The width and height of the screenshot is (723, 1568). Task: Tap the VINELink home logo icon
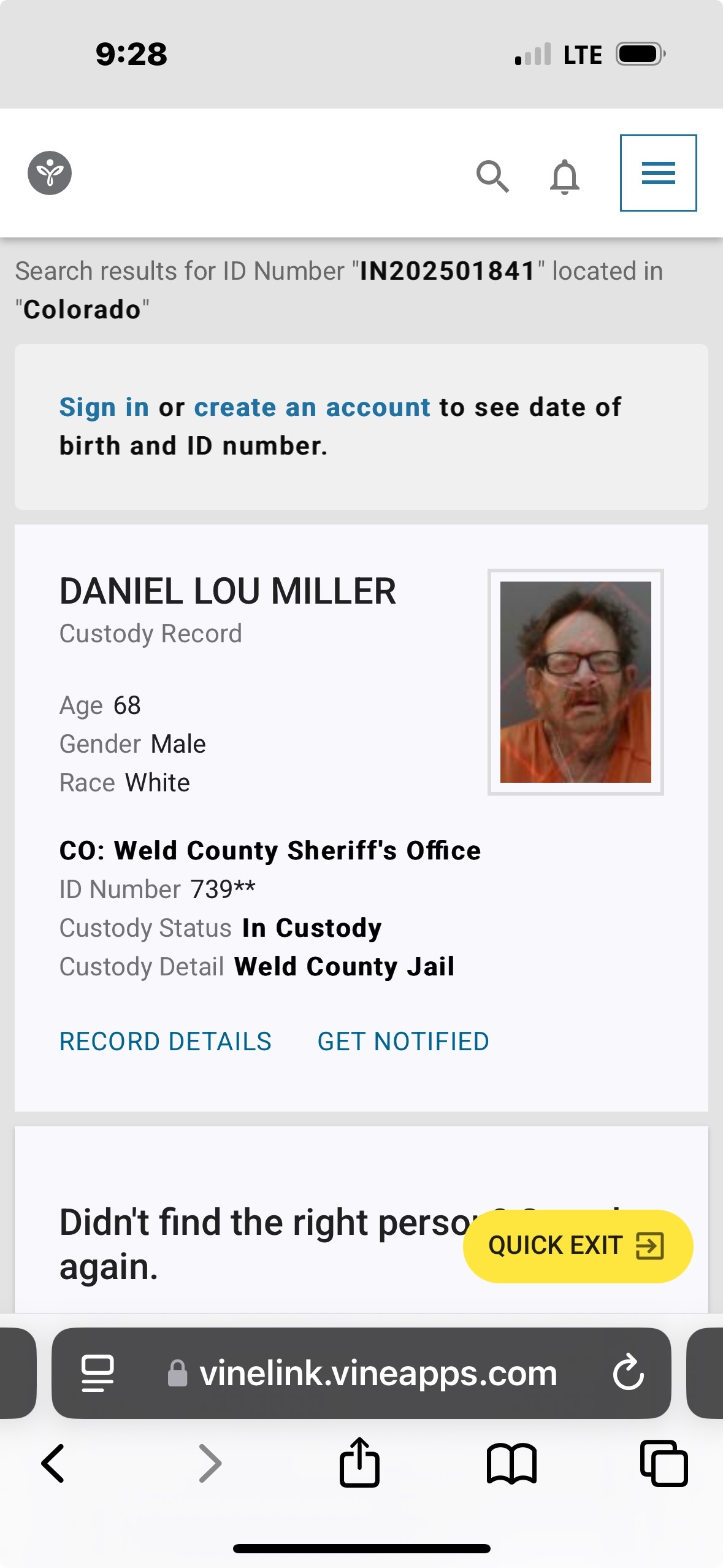tap(50, 173)
